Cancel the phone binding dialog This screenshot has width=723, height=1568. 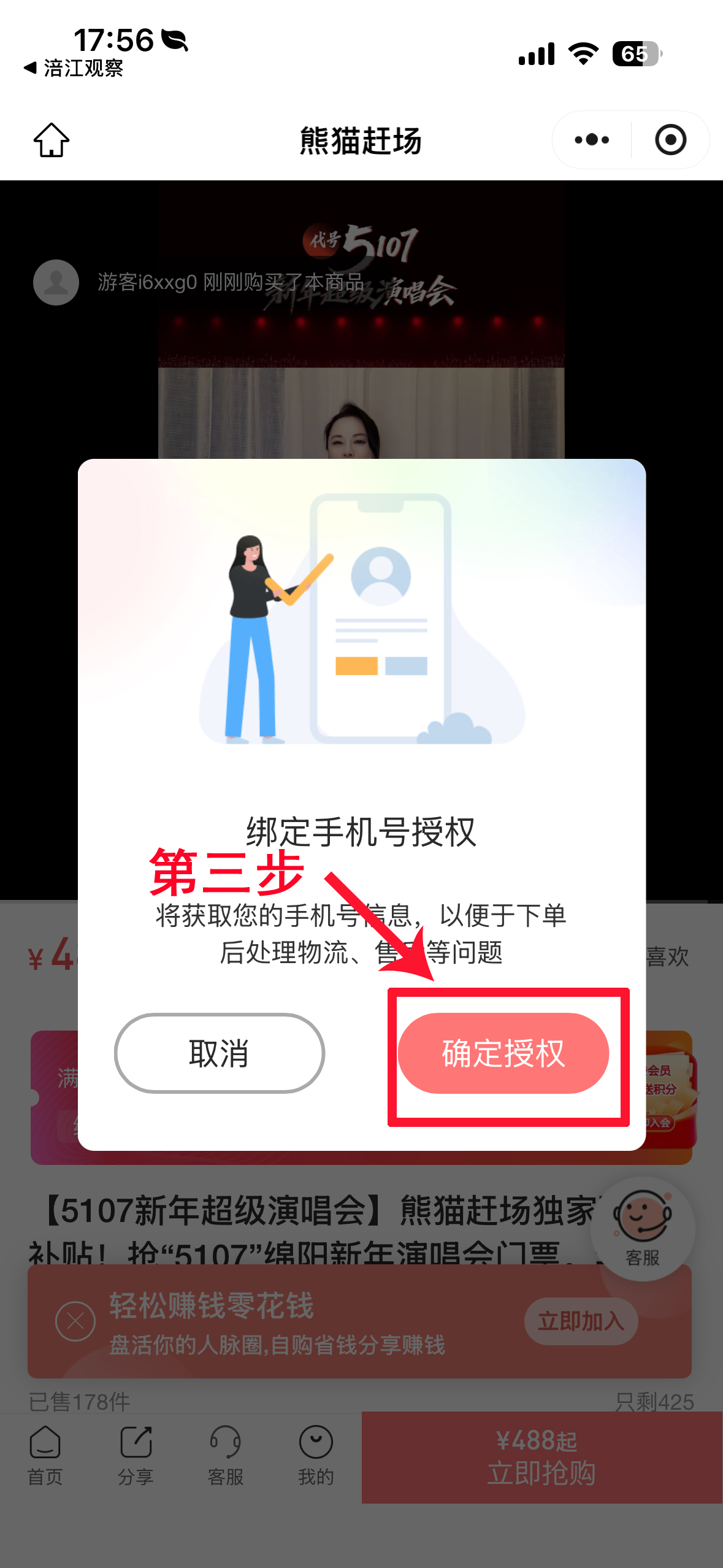[219, 1053]
